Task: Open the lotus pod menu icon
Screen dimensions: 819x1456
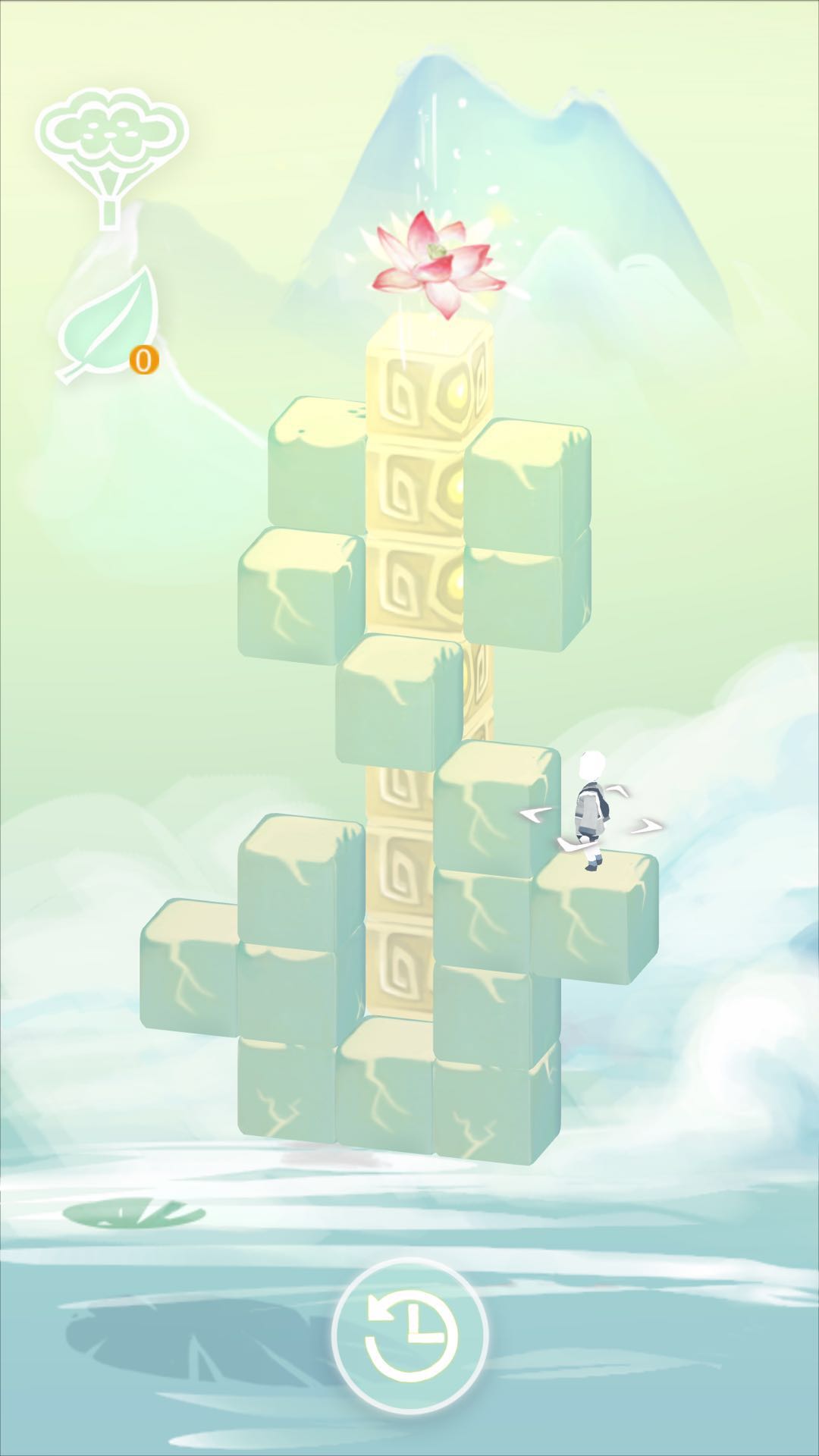Action: (111, 150)
